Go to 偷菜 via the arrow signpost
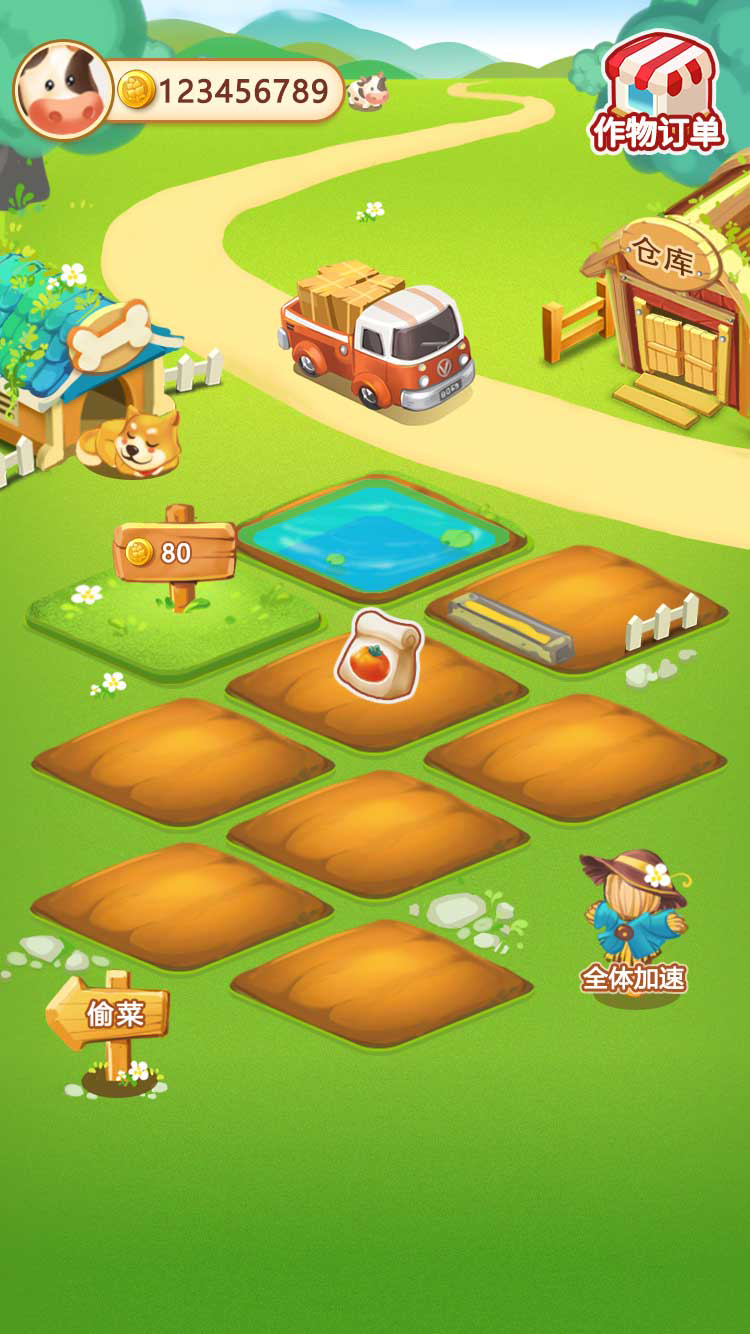The height and width of the screenshot is (1334, 750). [110, 1016]
